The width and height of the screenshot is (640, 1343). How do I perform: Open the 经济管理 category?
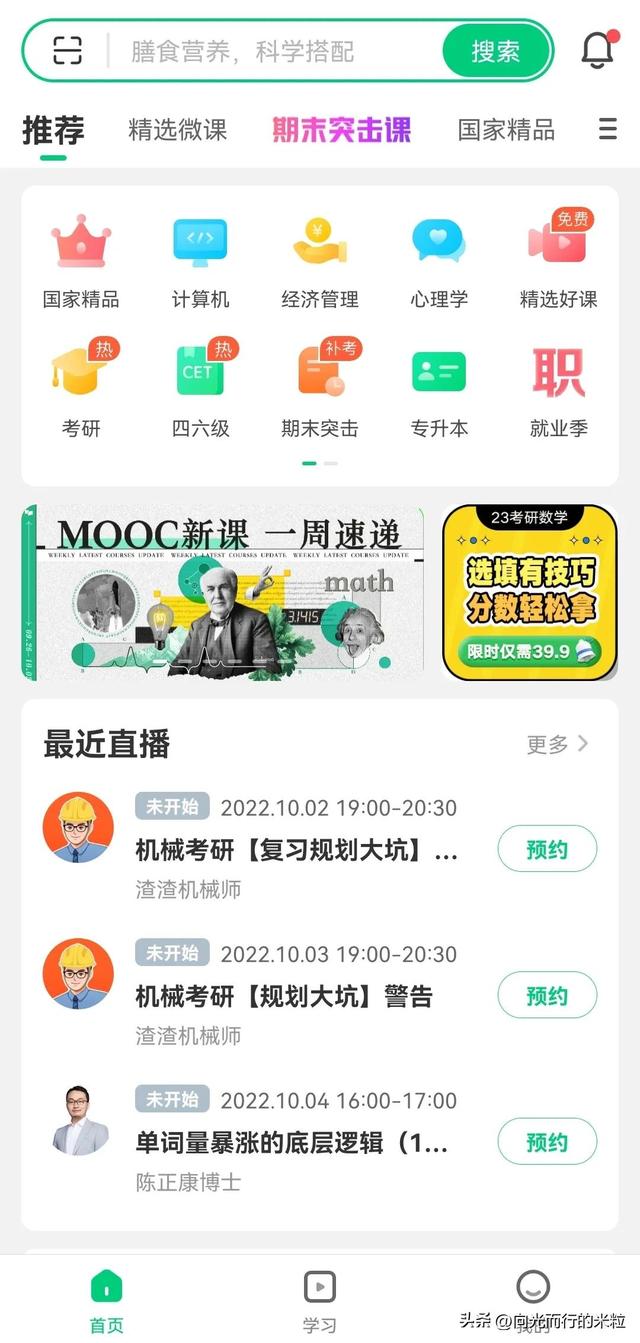point(320,264)
